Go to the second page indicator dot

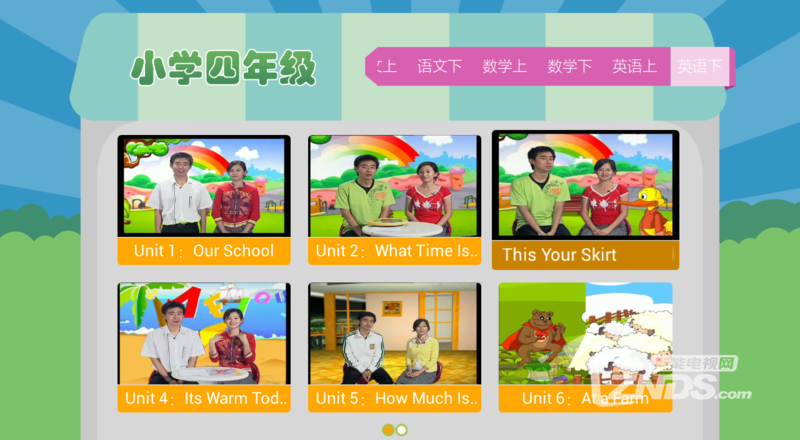pos(402,430)
